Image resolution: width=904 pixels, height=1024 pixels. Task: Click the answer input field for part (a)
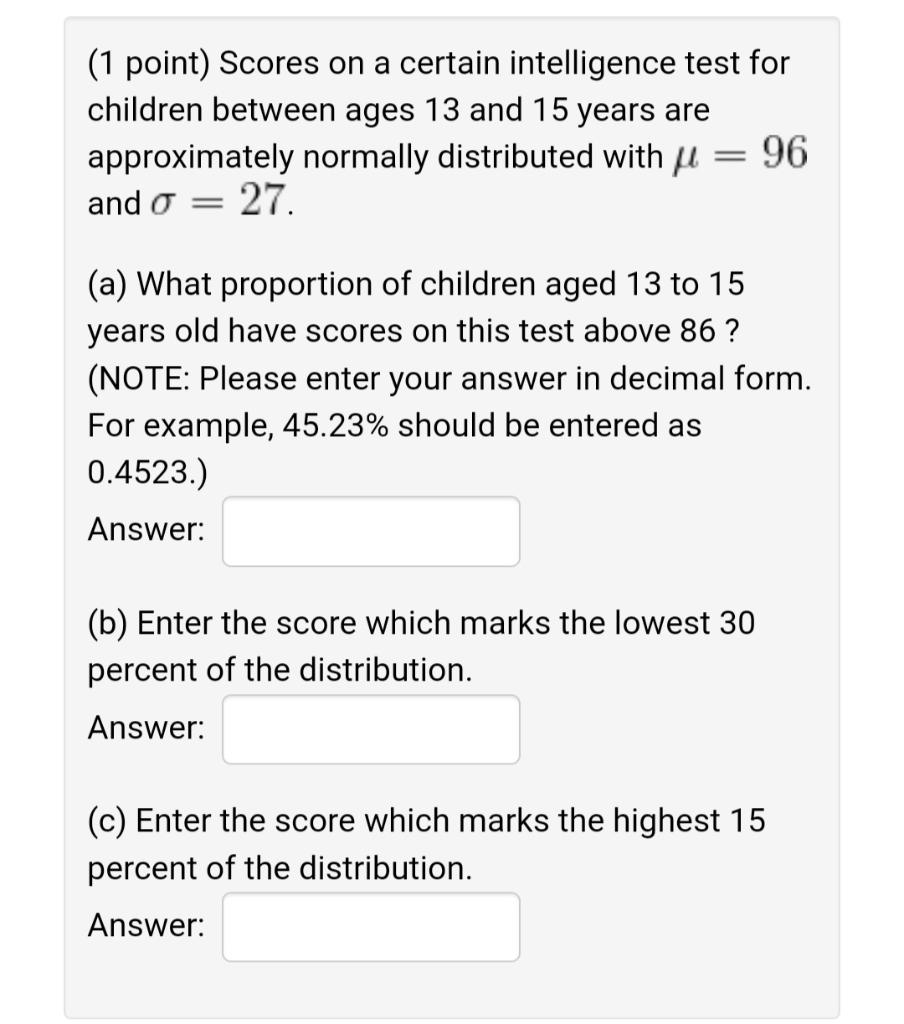[x=370, y=531]
